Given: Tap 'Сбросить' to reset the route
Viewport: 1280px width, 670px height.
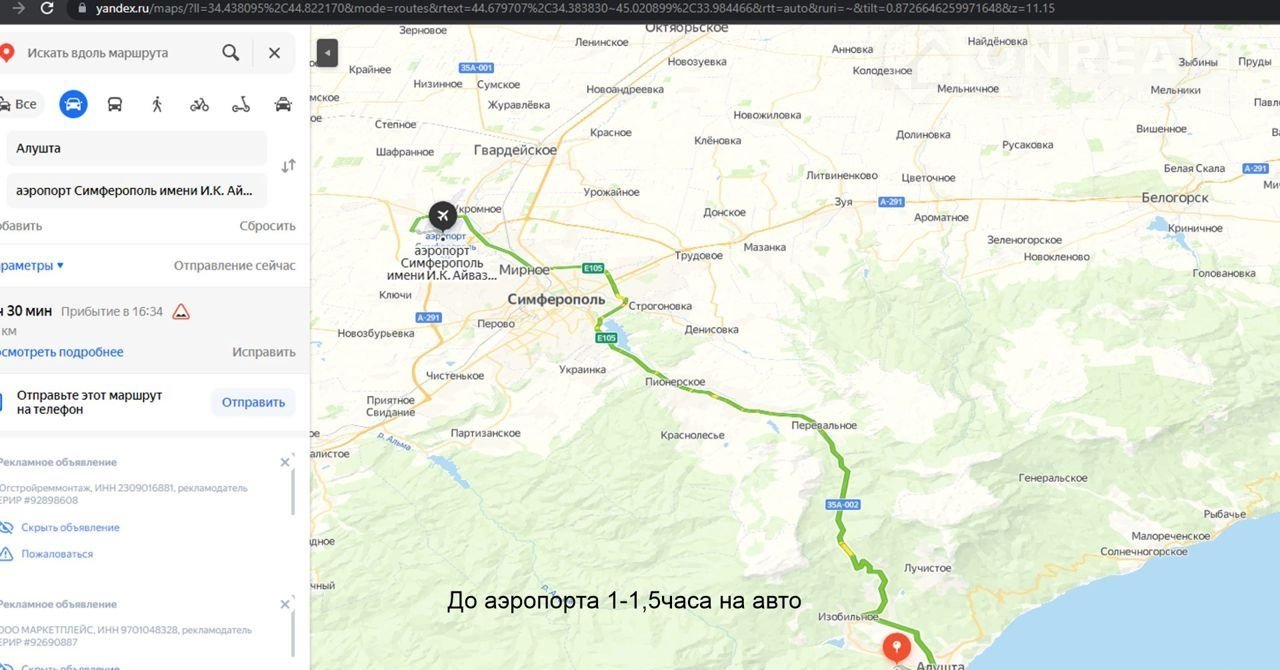Looking at the screenshot, I should [267, 226].
